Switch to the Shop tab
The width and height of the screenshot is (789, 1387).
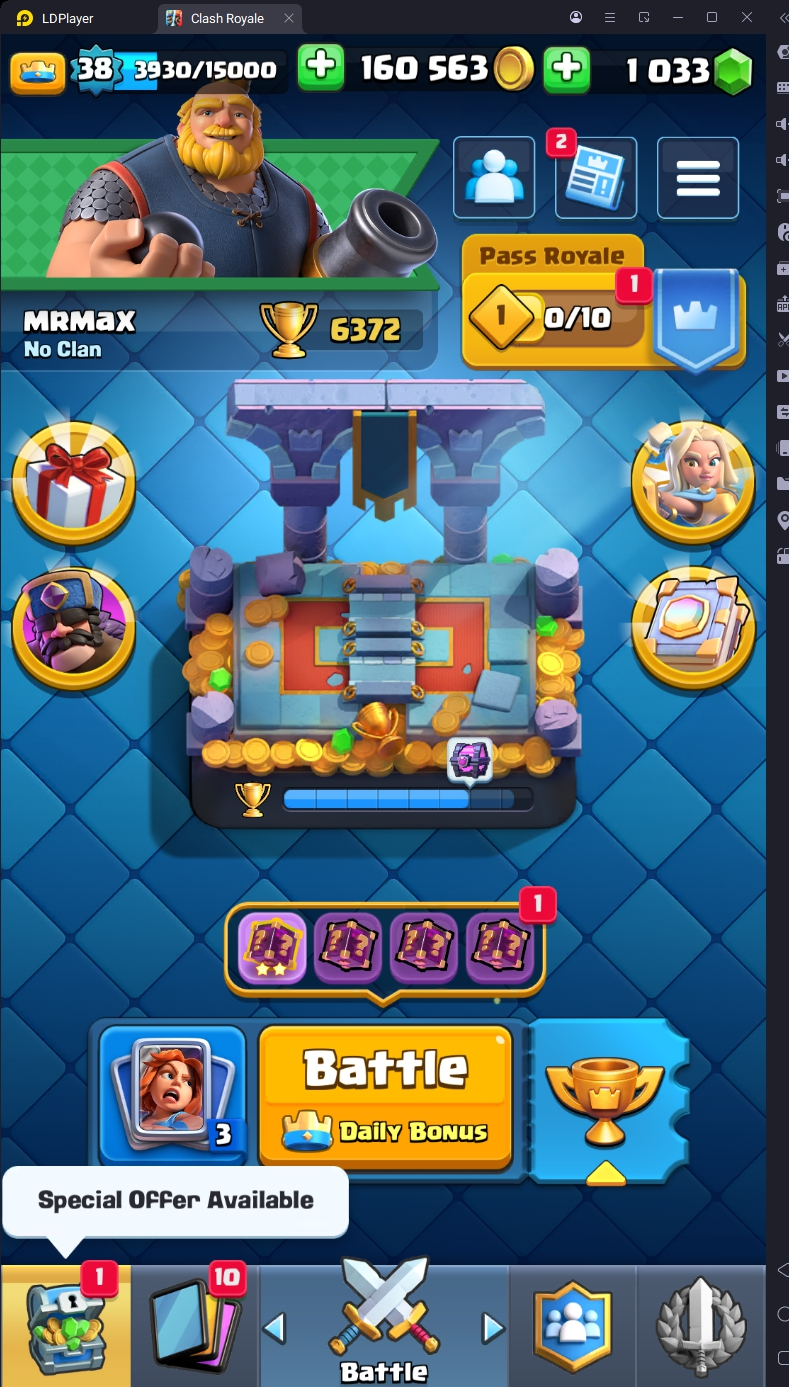[x=64, y=1326]
